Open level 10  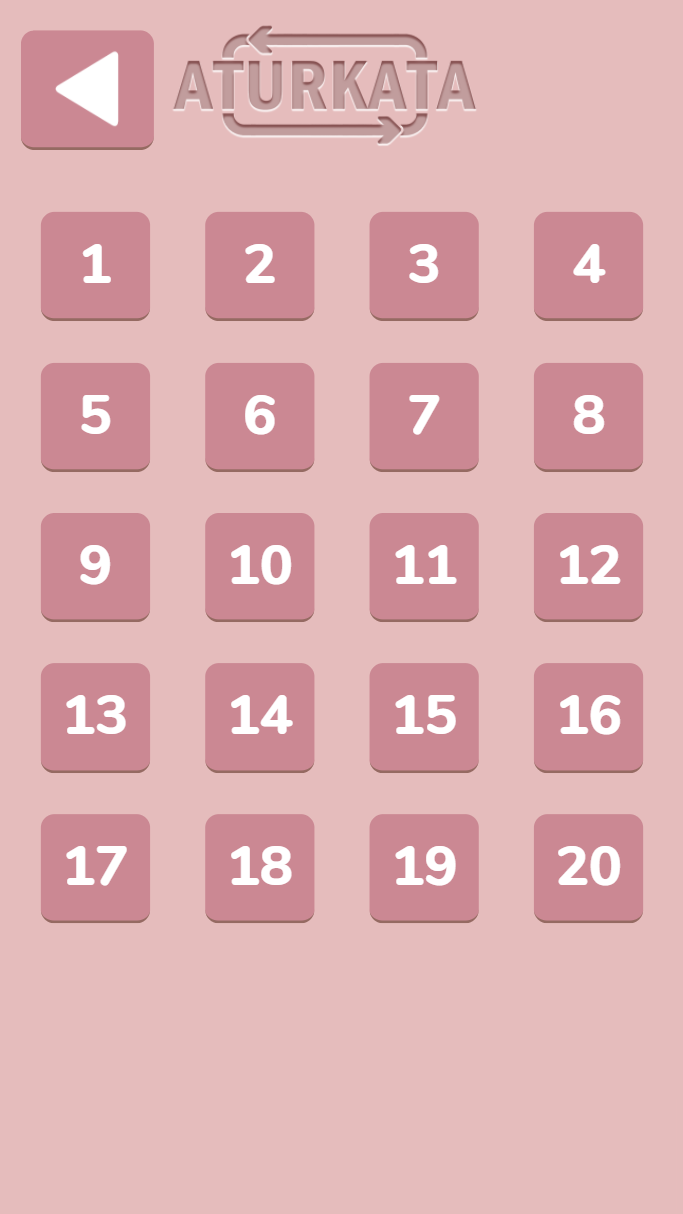pyautogui.click(x=260, y=566)
